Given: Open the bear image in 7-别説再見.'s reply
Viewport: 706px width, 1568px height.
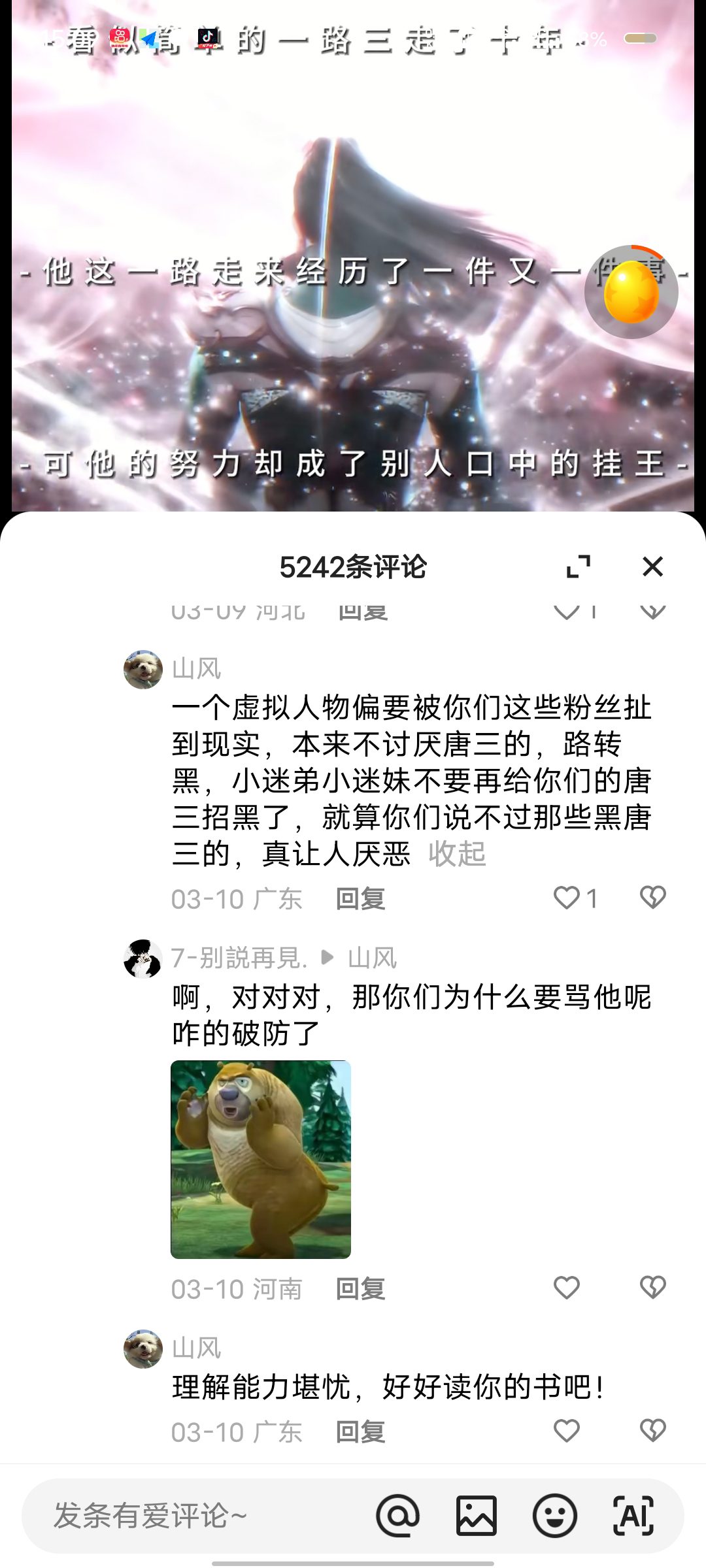Looking at the screenshot, I should point(261,1159).
